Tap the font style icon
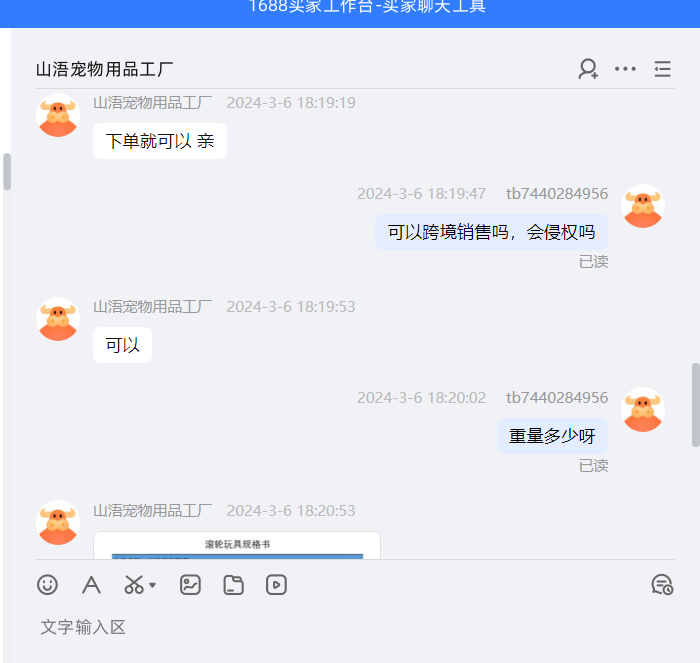The height and width of the screenshot is (663, 700). (x=91, y=585)
